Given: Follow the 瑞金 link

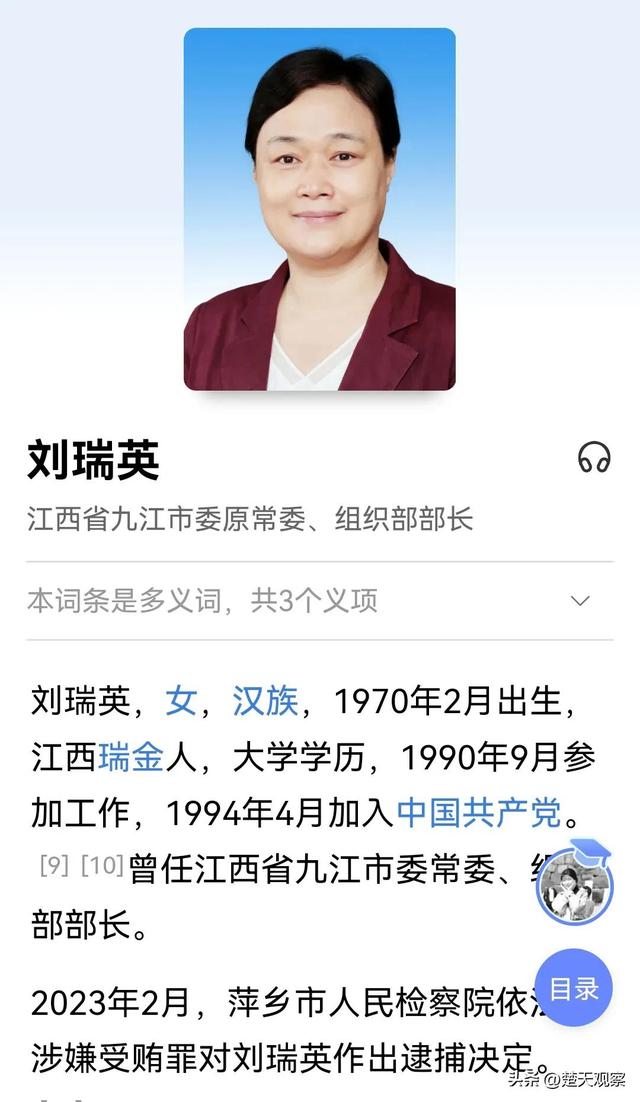Looking at the screenshot, I should tap(131, 758).
